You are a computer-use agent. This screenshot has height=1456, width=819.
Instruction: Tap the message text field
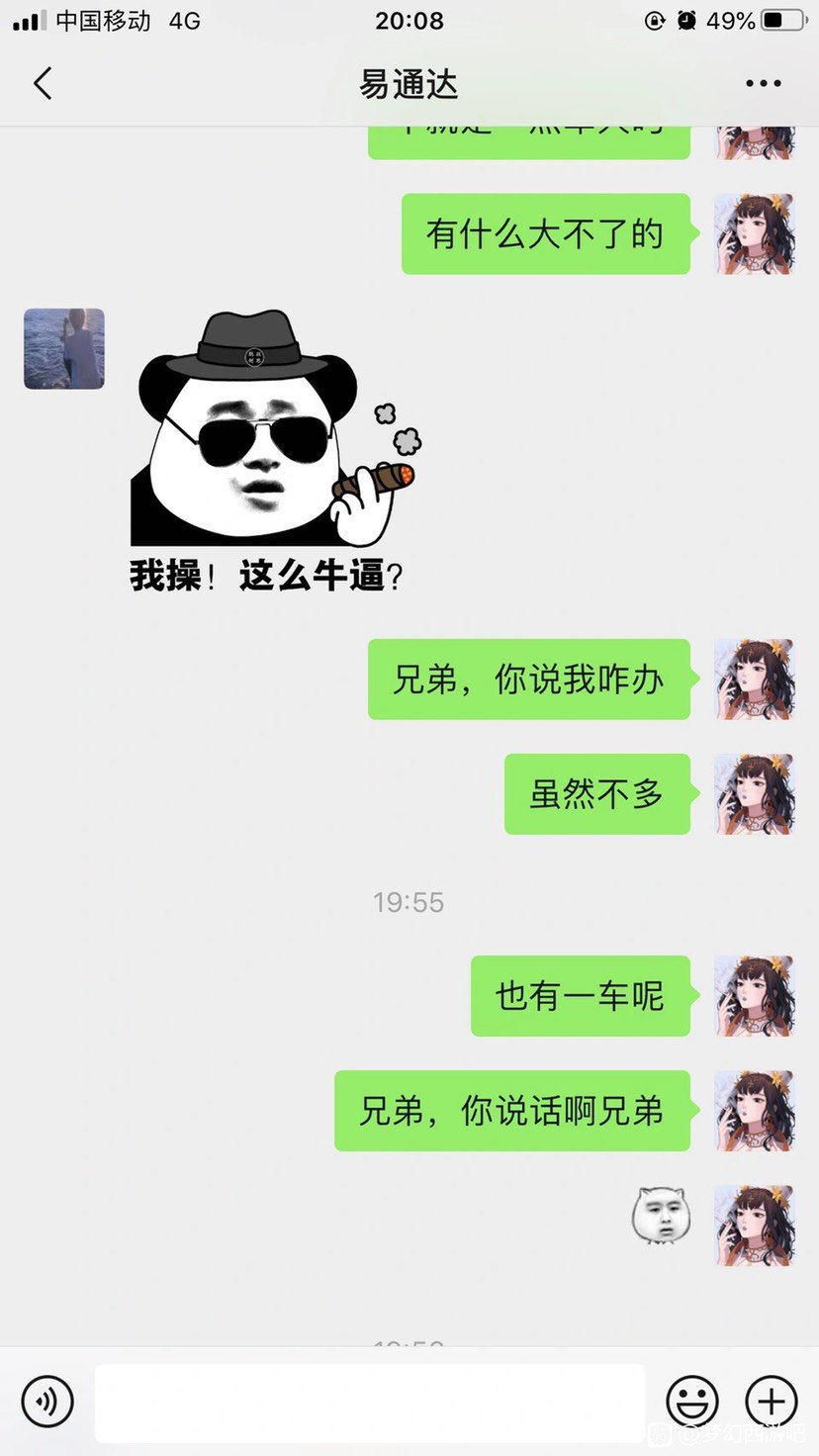(x=370, y=1403)
